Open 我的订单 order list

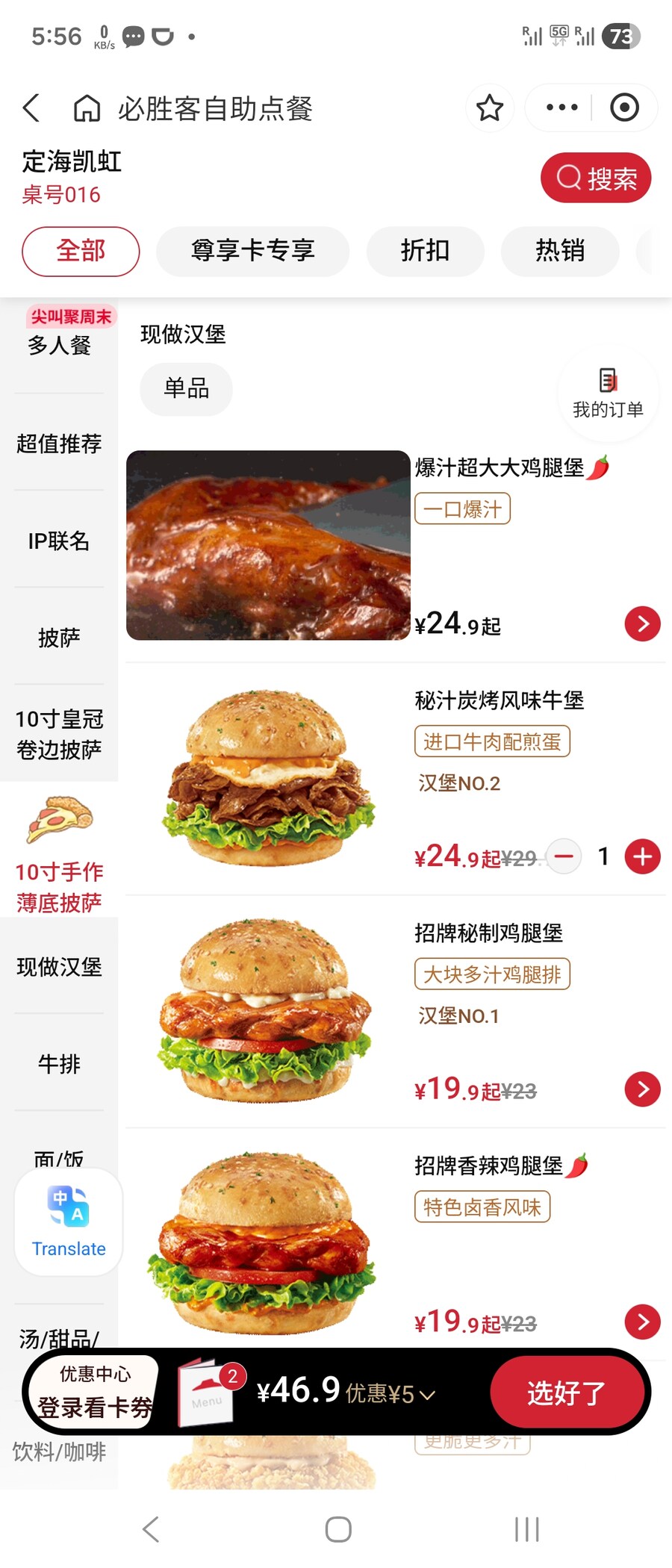608,393
